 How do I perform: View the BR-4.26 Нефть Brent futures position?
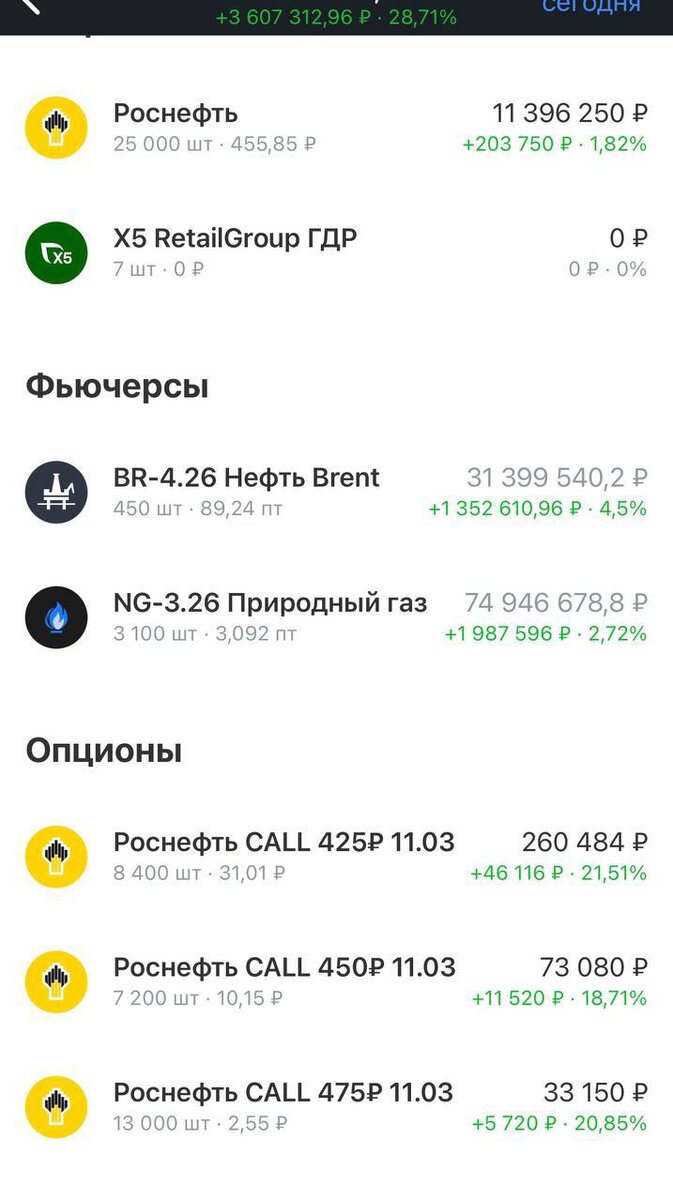(336, 492)
